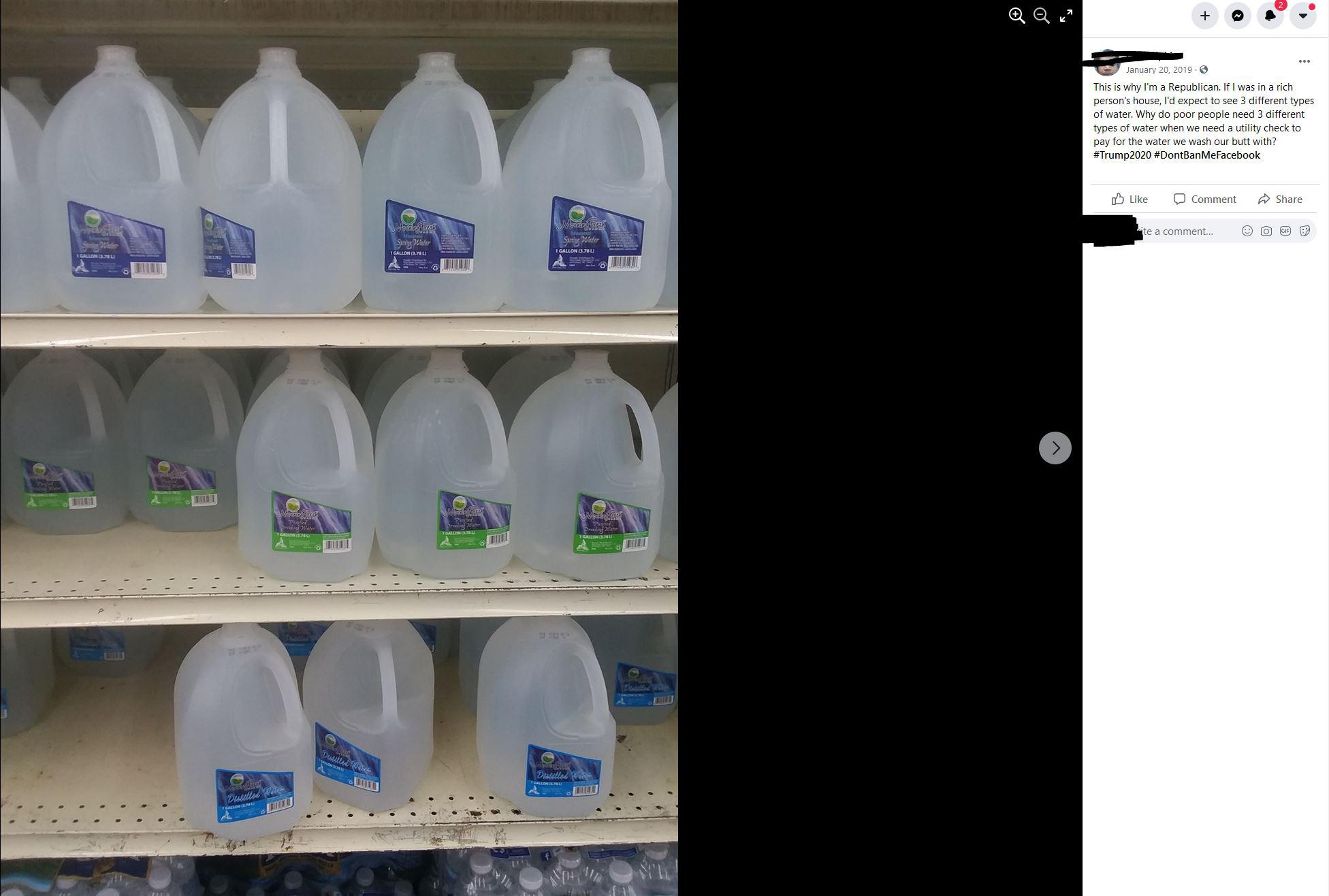The width and height of the screenshot is (1329, 896).
Task: Add a sticker to the comment
Action: (1304, 231)
